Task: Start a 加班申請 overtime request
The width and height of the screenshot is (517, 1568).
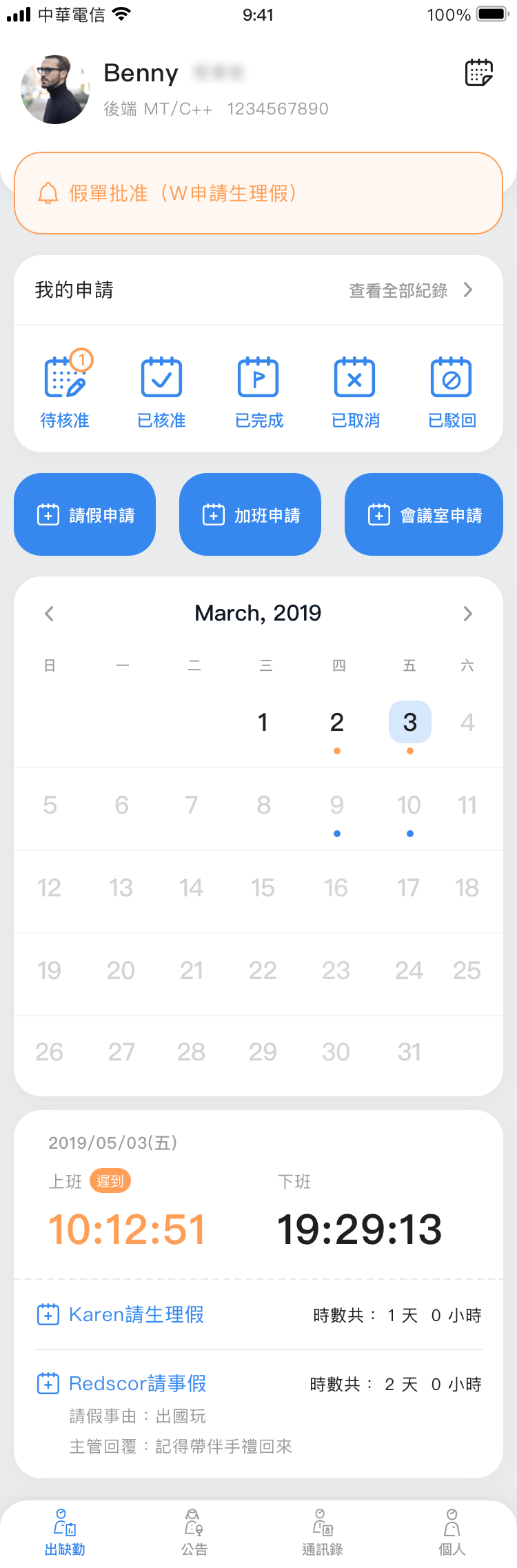Action: coord(250,514)
